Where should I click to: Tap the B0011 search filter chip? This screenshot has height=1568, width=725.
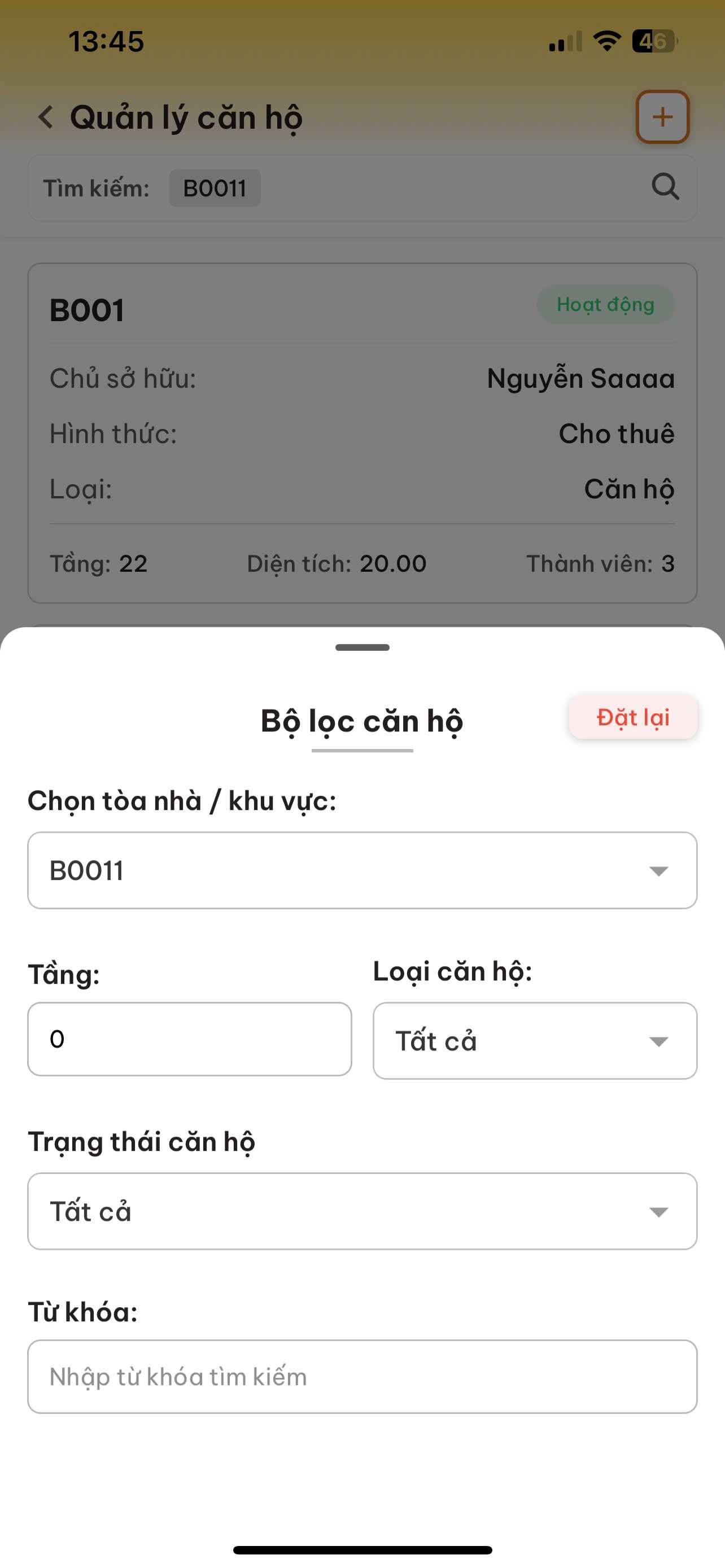(215, 188)
